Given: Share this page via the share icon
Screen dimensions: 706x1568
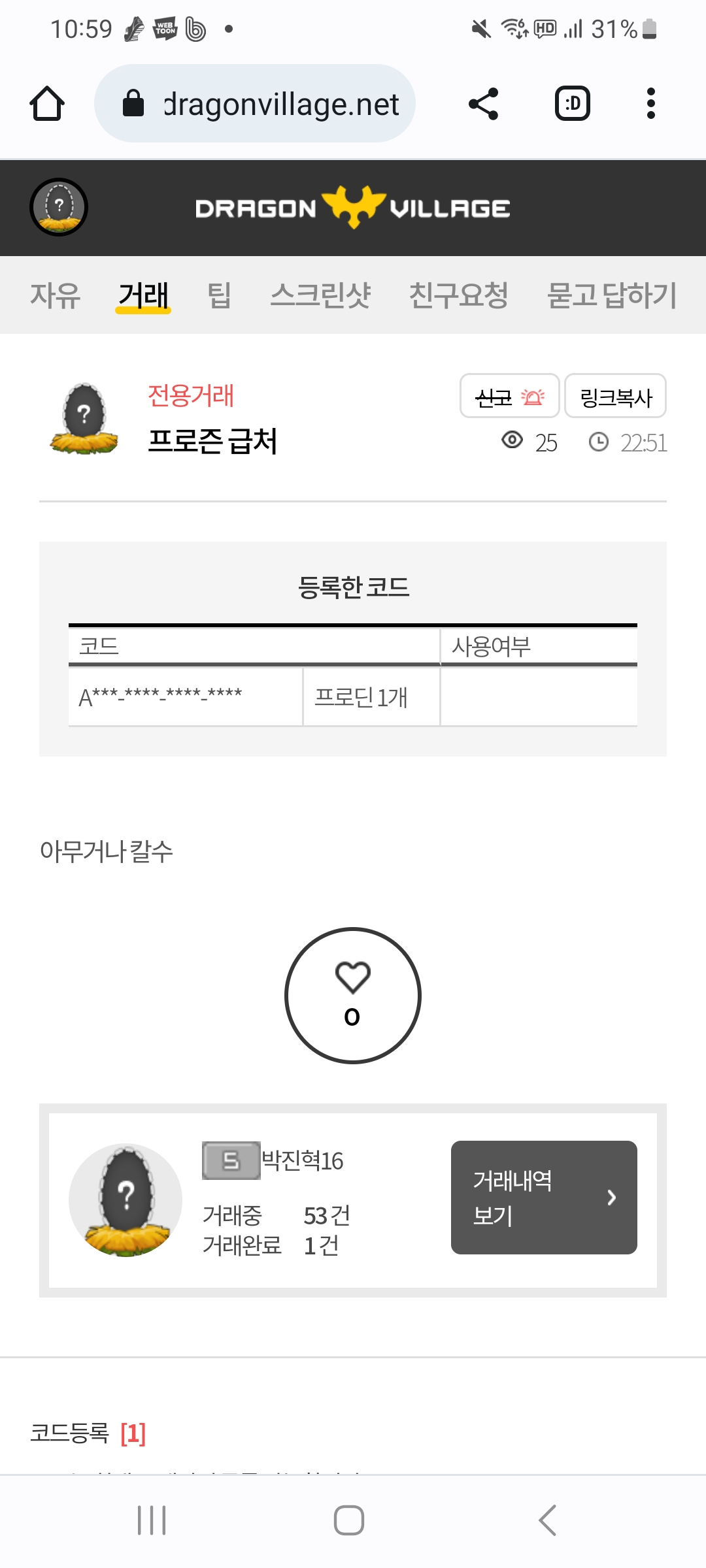Looking at the screenshot, I should click(x=484, y=103).
